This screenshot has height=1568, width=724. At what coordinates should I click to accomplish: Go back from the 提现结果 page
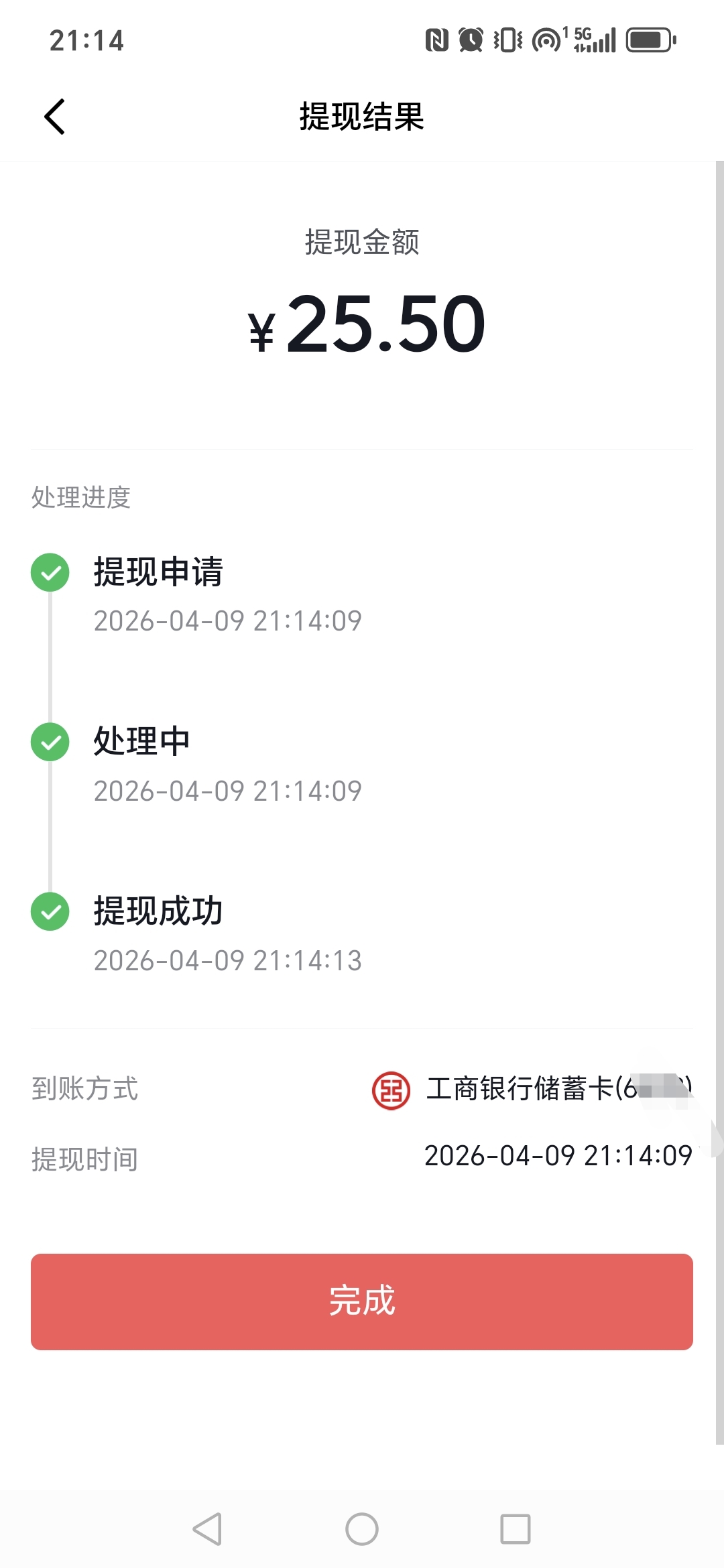pyautogui.click(x=55, y=117)
